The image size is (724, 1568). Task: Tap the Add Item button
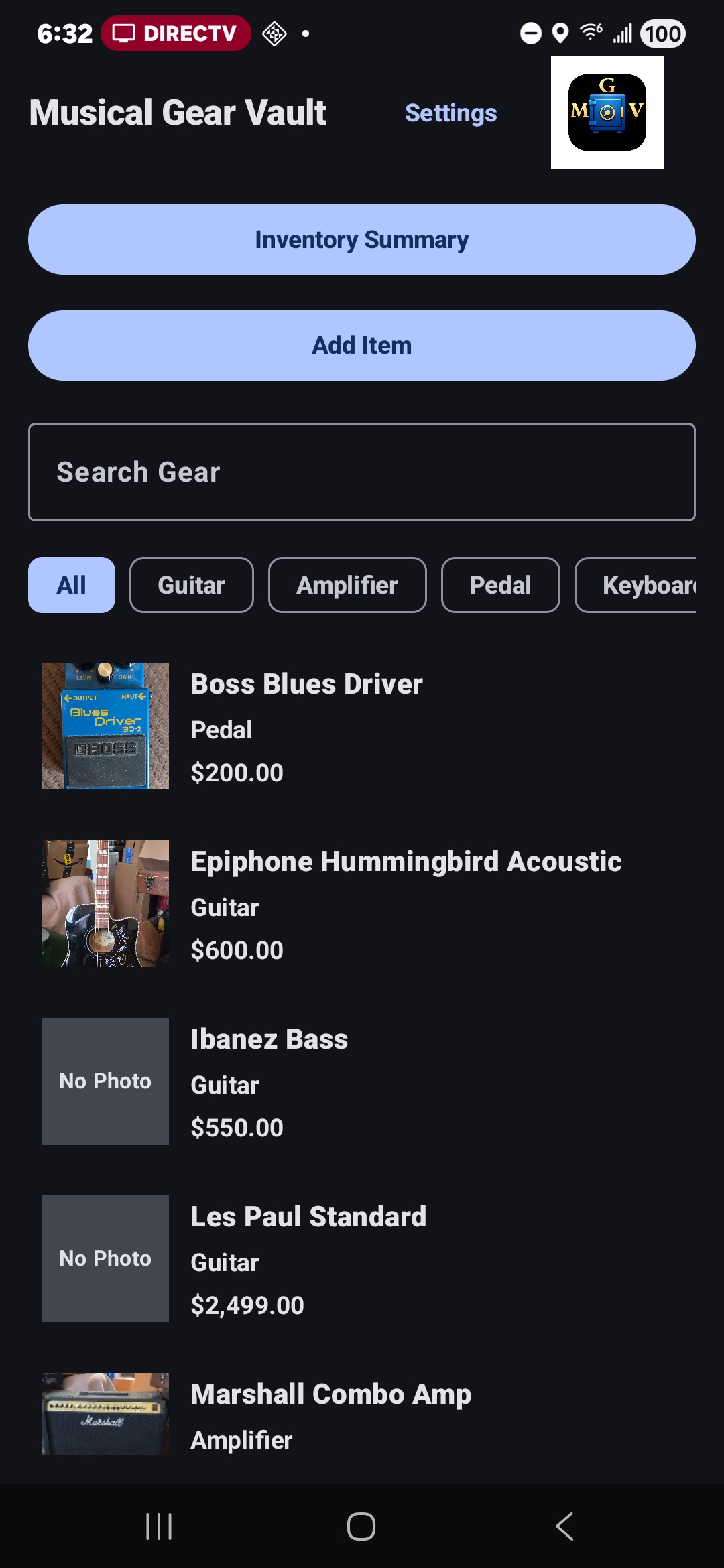coord(362,345)
